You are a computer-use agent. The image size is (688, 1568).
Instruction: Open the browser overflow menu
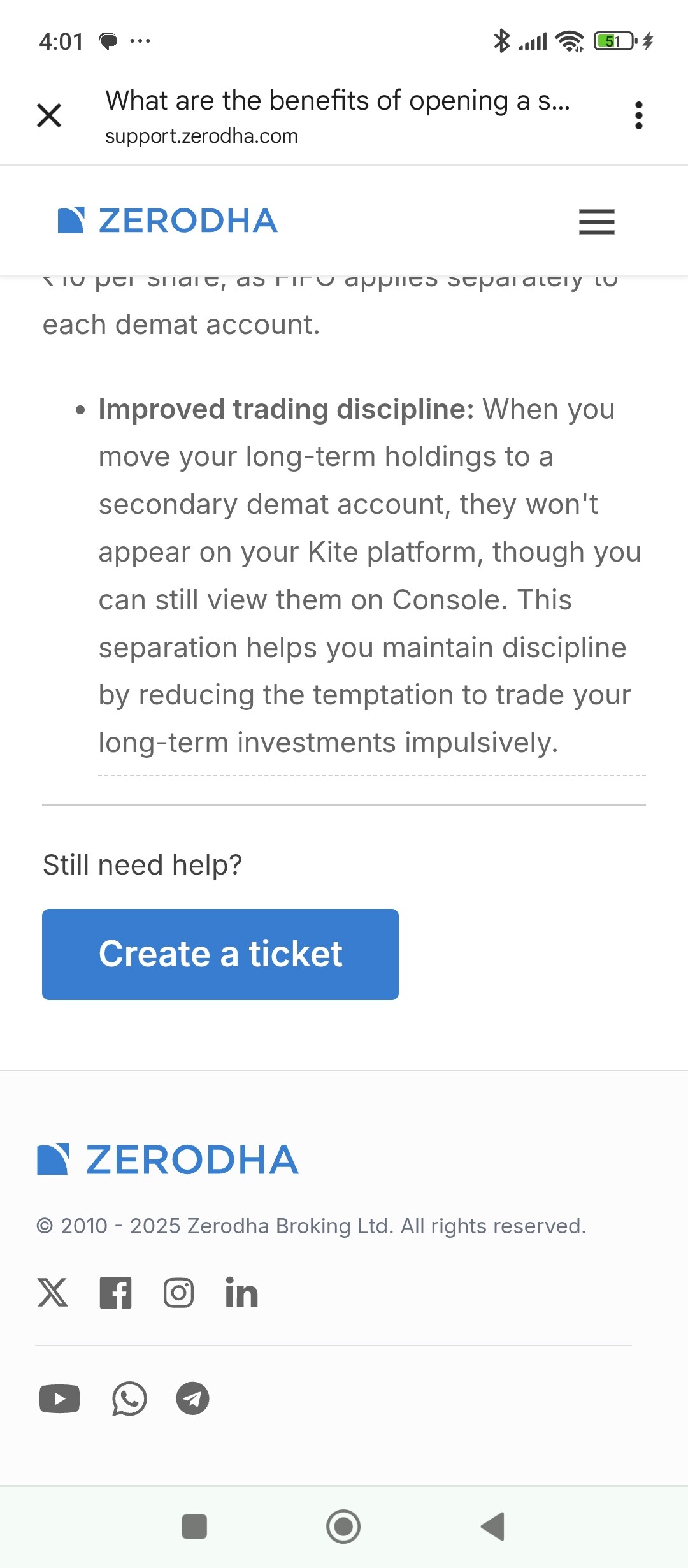click(x=638, y=115)
